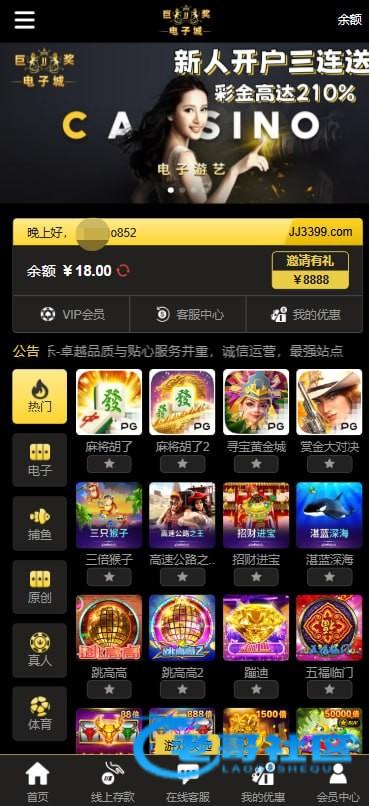Select the 热门 category
The width and height of the screenshot is (369, 806).
point(40,396)
